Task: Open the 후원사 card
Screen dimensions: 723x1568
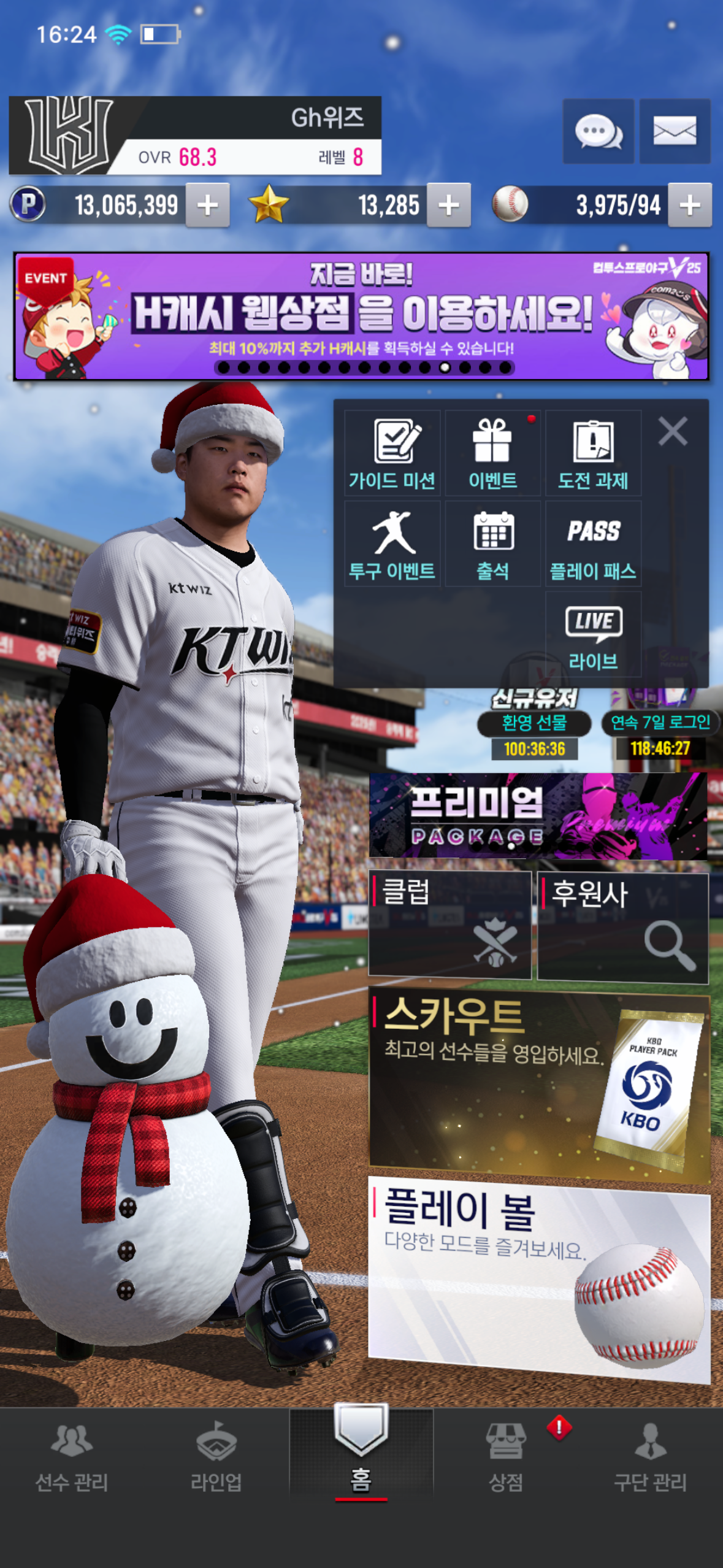Action: (622, 926)
